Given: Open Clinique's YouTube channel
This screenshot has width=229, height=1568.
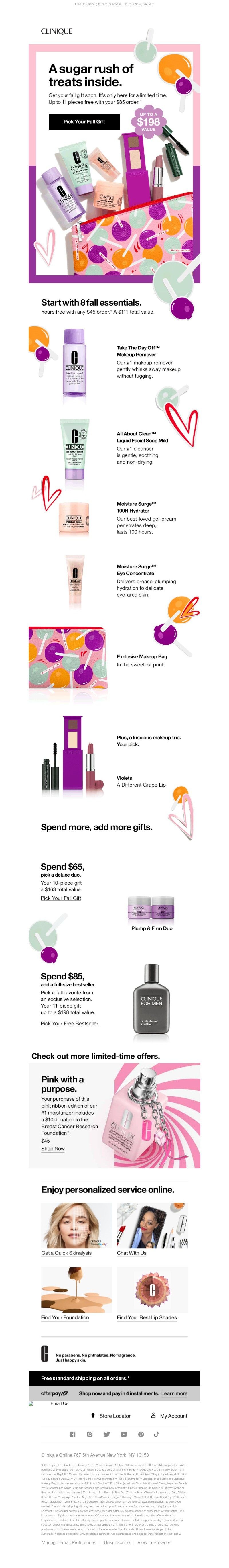Looking at the screenshot, I should coord(123,1434).
